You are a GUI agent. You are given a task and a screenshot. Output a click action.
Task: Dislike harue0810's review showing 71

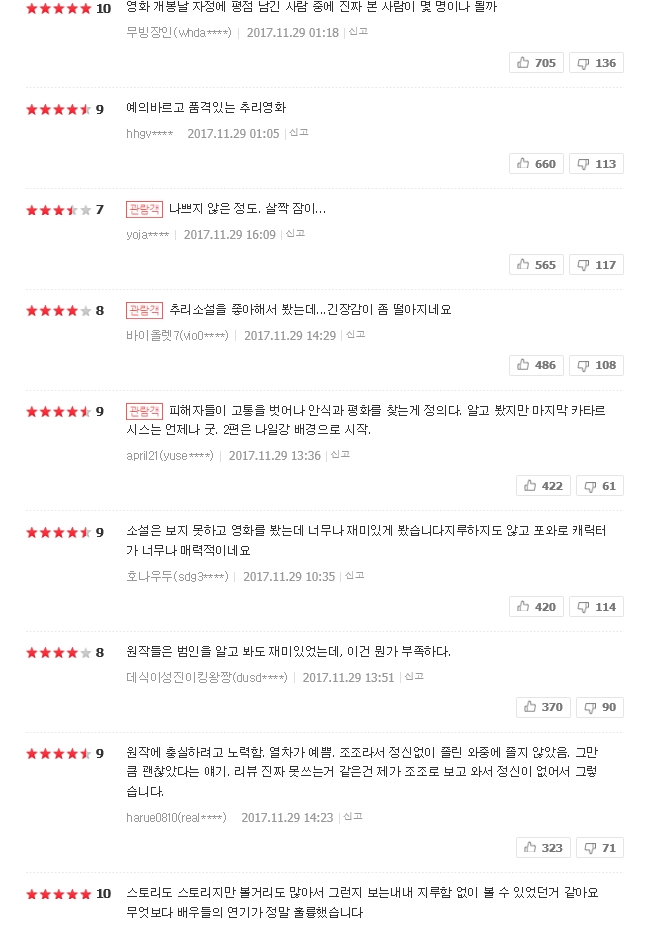coord(600,848)
